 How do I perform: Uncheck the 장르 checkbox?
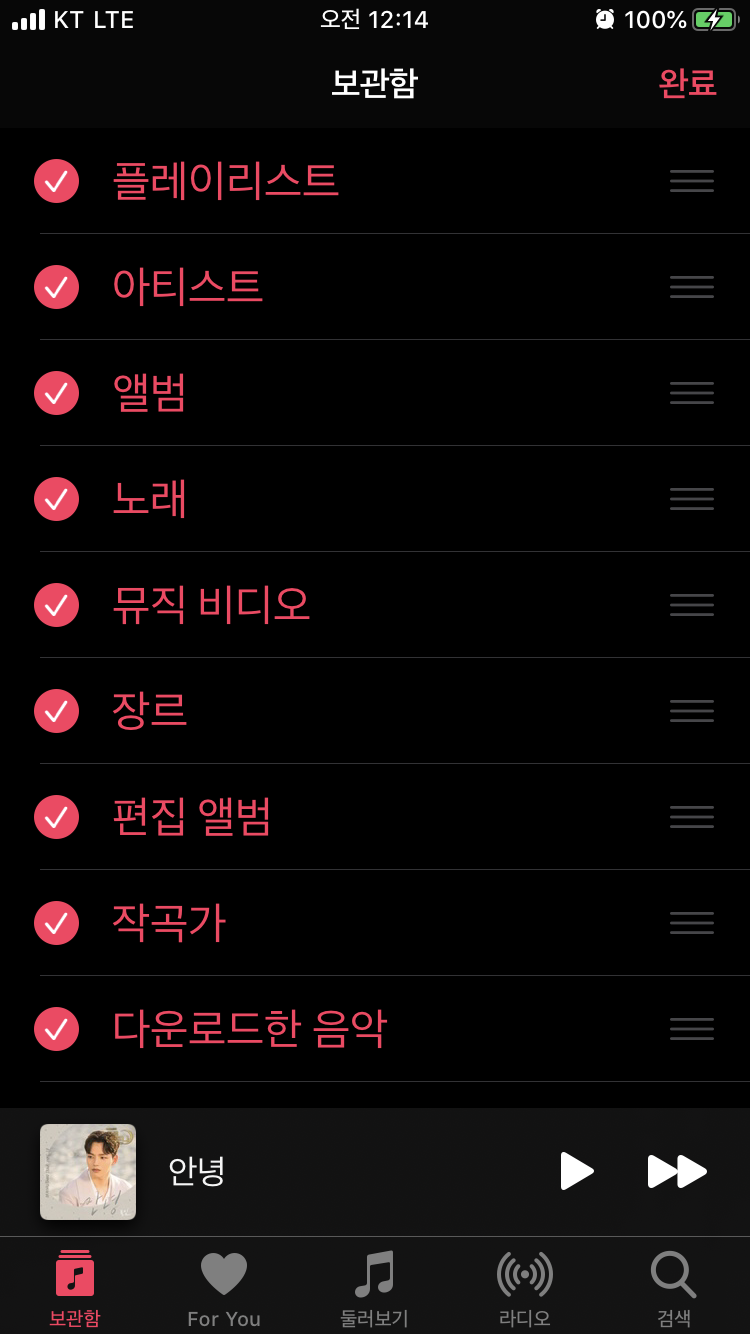(x=57, y=711)
